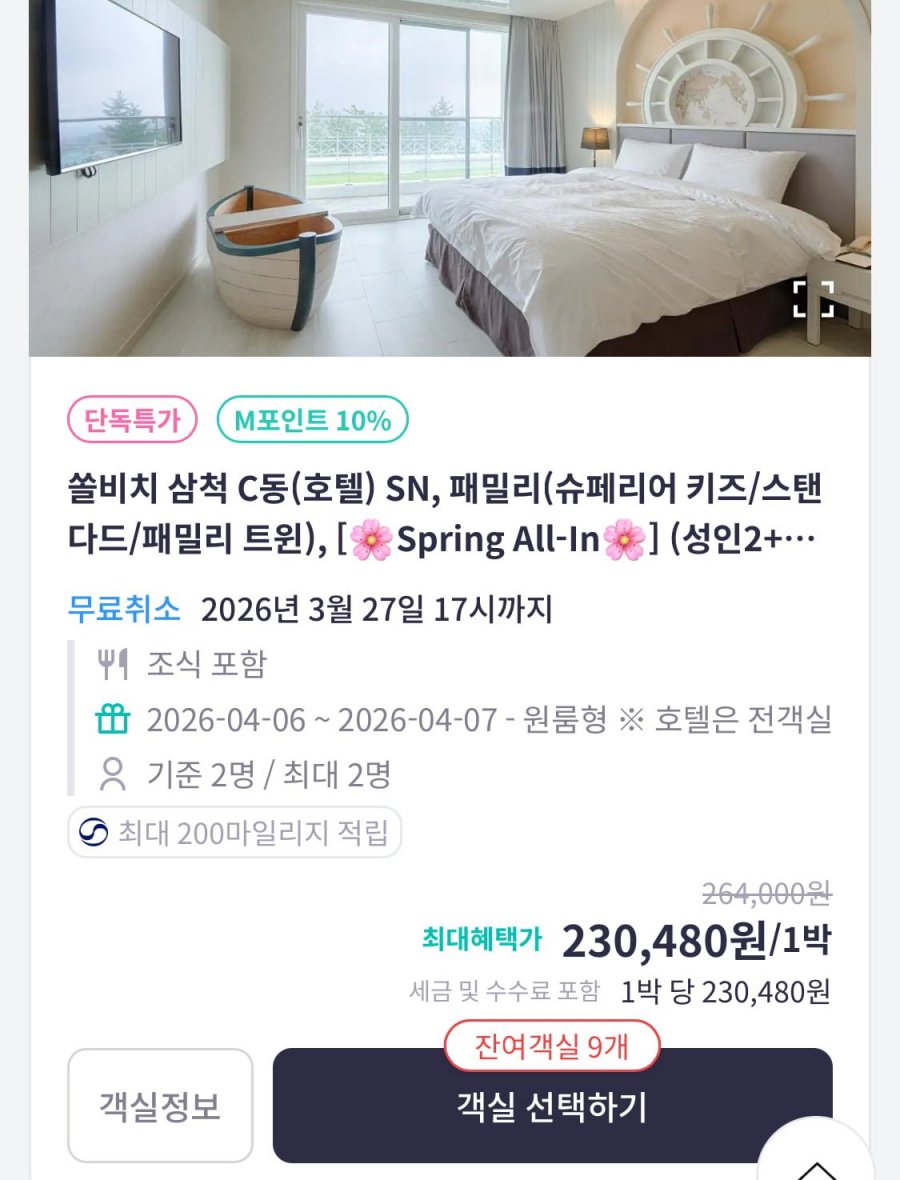Expand the room photo to fullscreen
The width and height of the screenshot is (900, 1180).
point(813,299)
